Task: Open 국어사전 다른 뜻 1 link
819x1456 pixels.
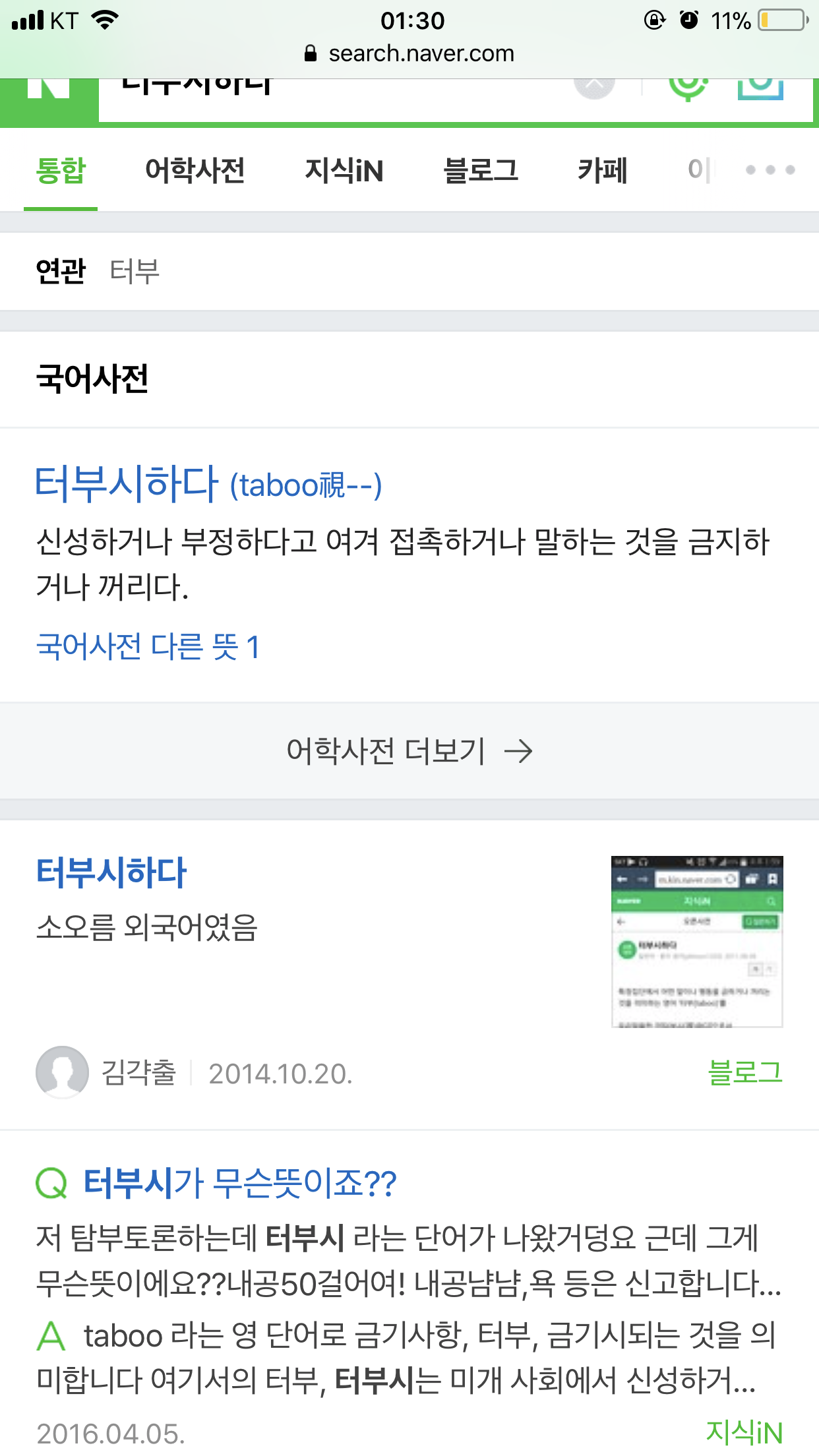Action: [148, 646]
